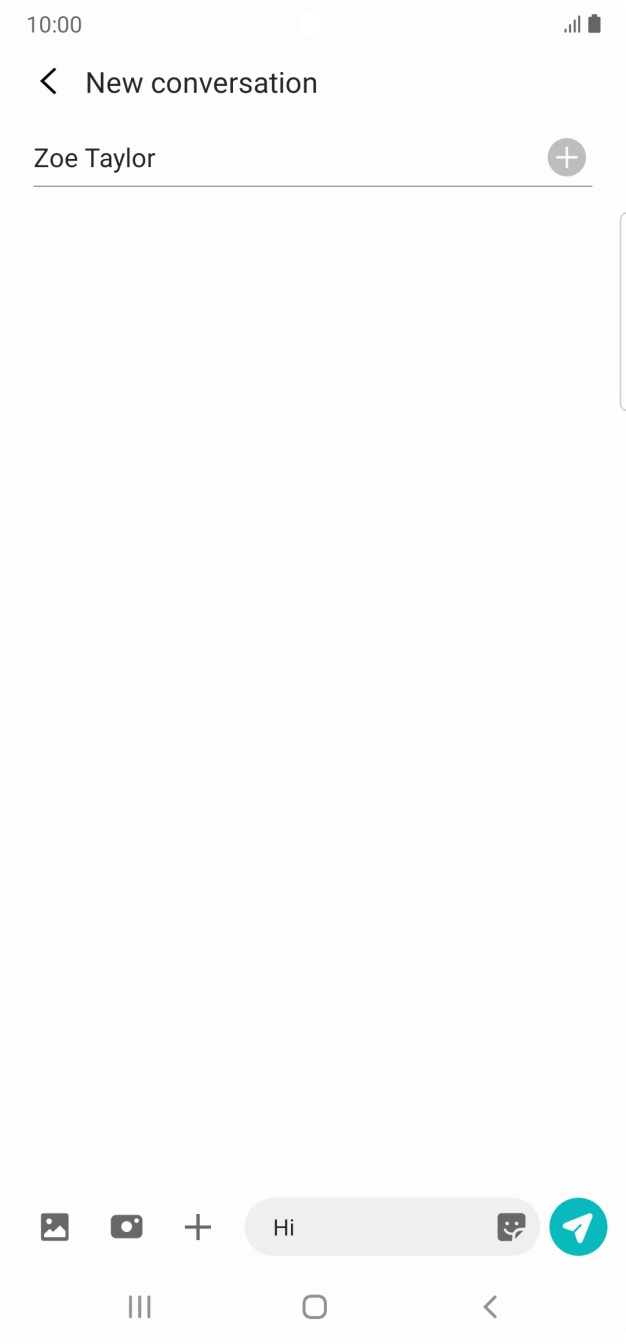The image size is (626, 1344).
Task: Go back from New conversation
Action: point(48,82)
